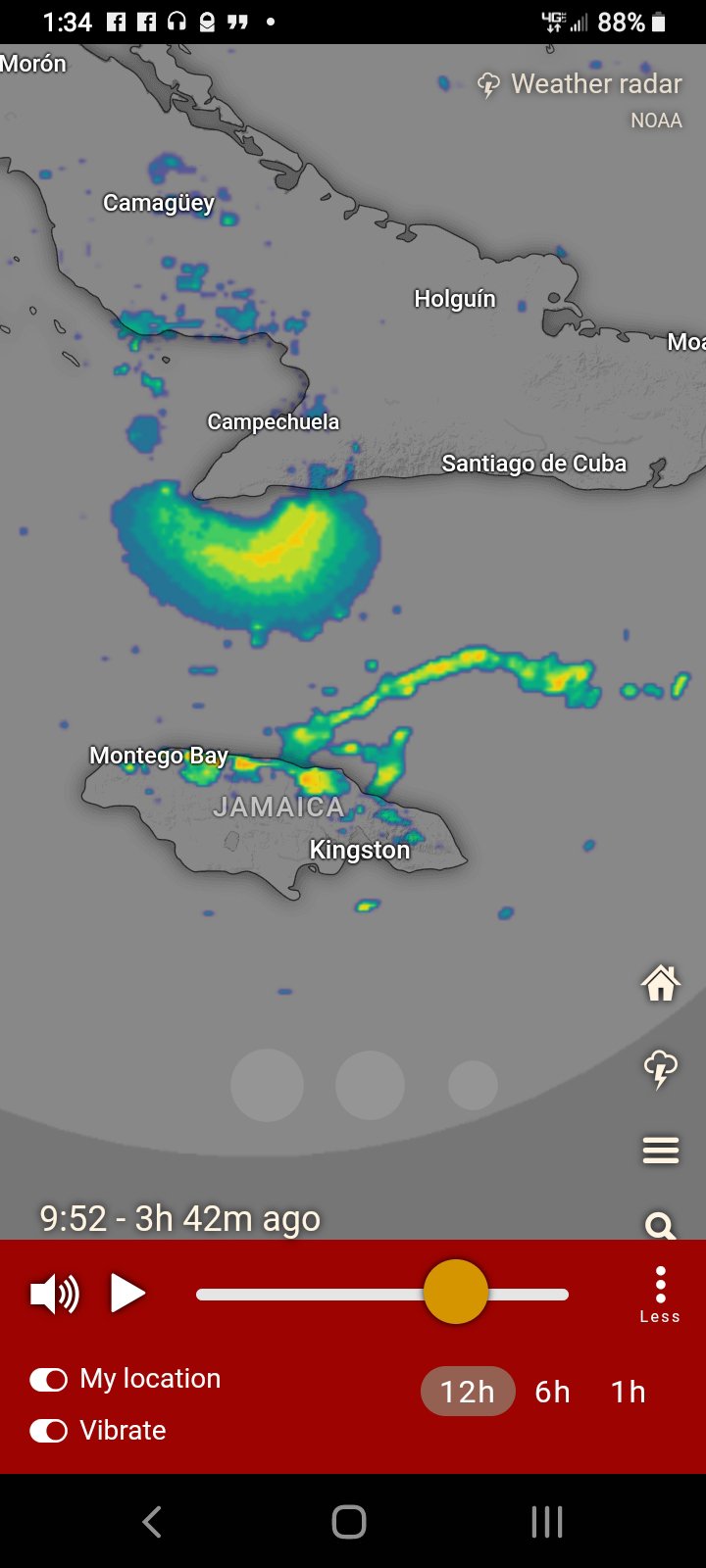Open the hamburger menu
Image resolution: width=706 pixels, height=1568 pixels.
click(x=660, y=1150)
